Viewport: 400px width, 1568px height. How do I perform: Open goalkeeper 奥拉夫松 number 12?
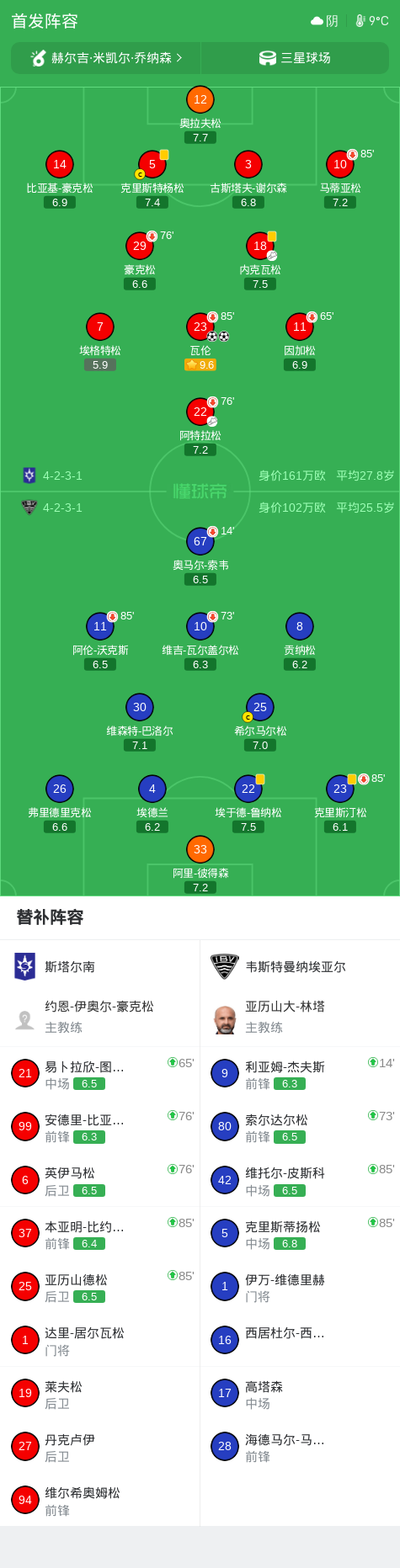(200, 114)
